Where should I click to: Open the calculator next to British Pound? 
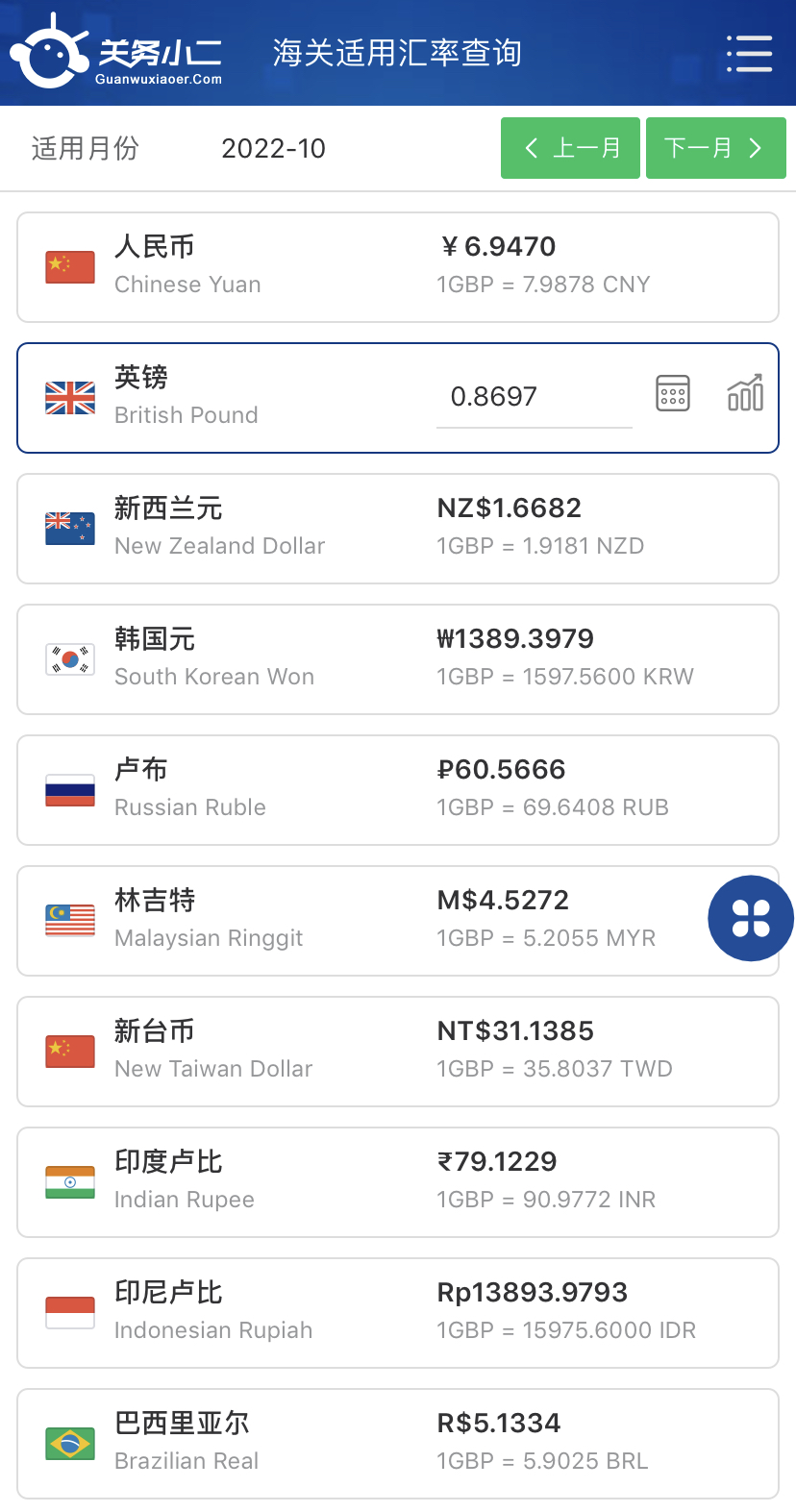click(672, 393)
